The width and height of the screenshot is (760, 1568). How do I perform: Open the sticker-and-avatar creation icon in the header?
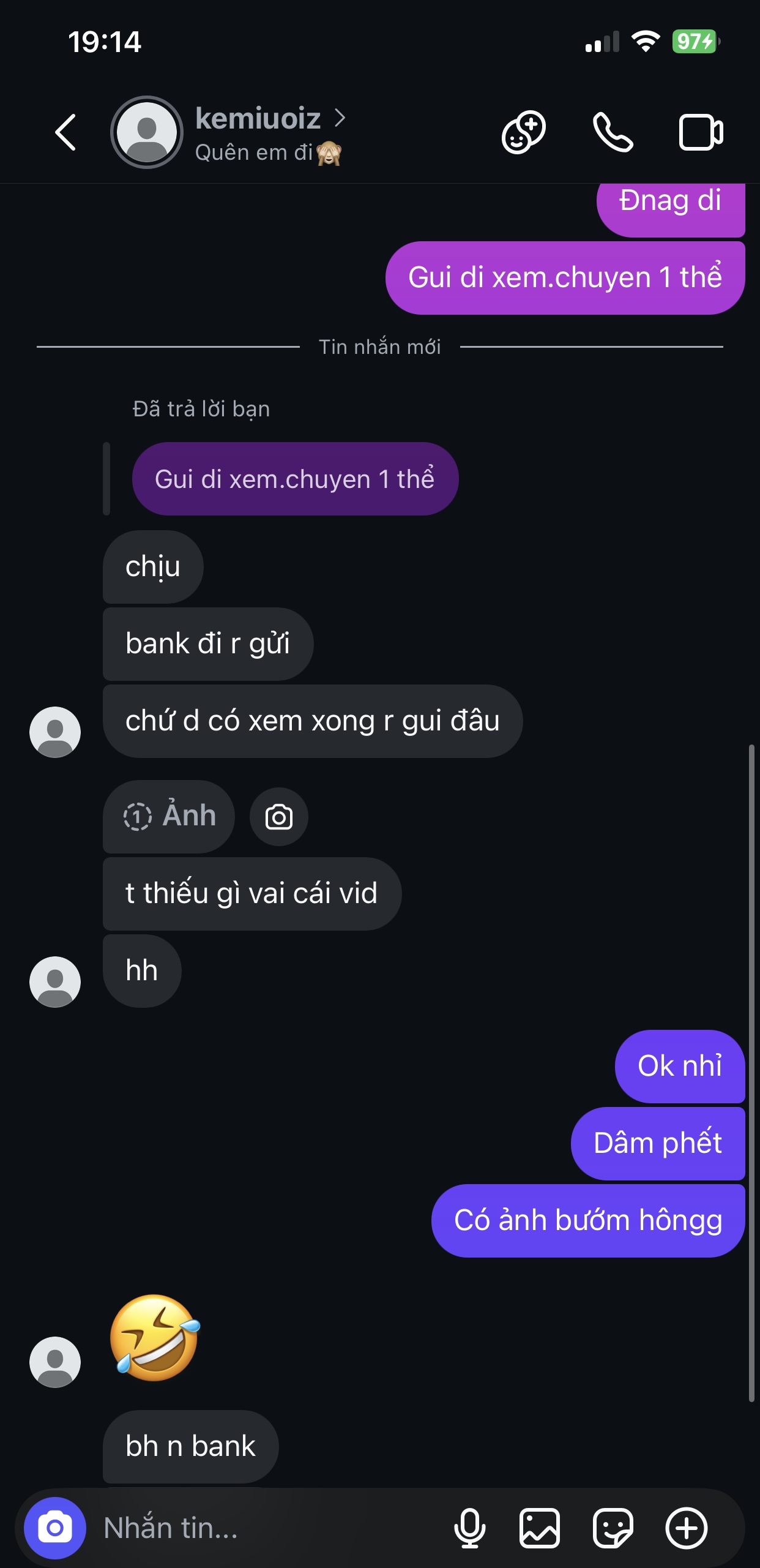tap(524, 132)
